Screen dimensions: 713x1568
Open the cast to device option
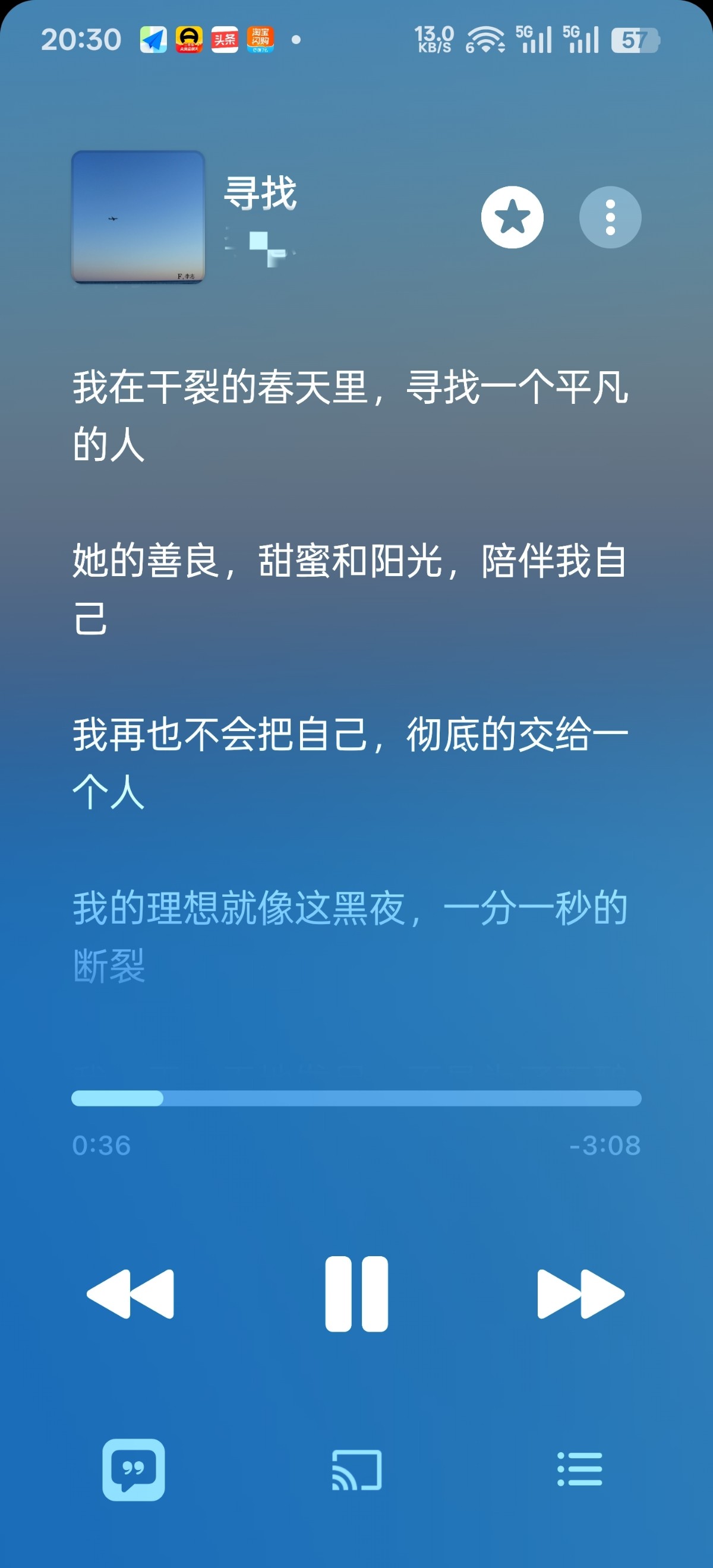(x=357, y=1469)
